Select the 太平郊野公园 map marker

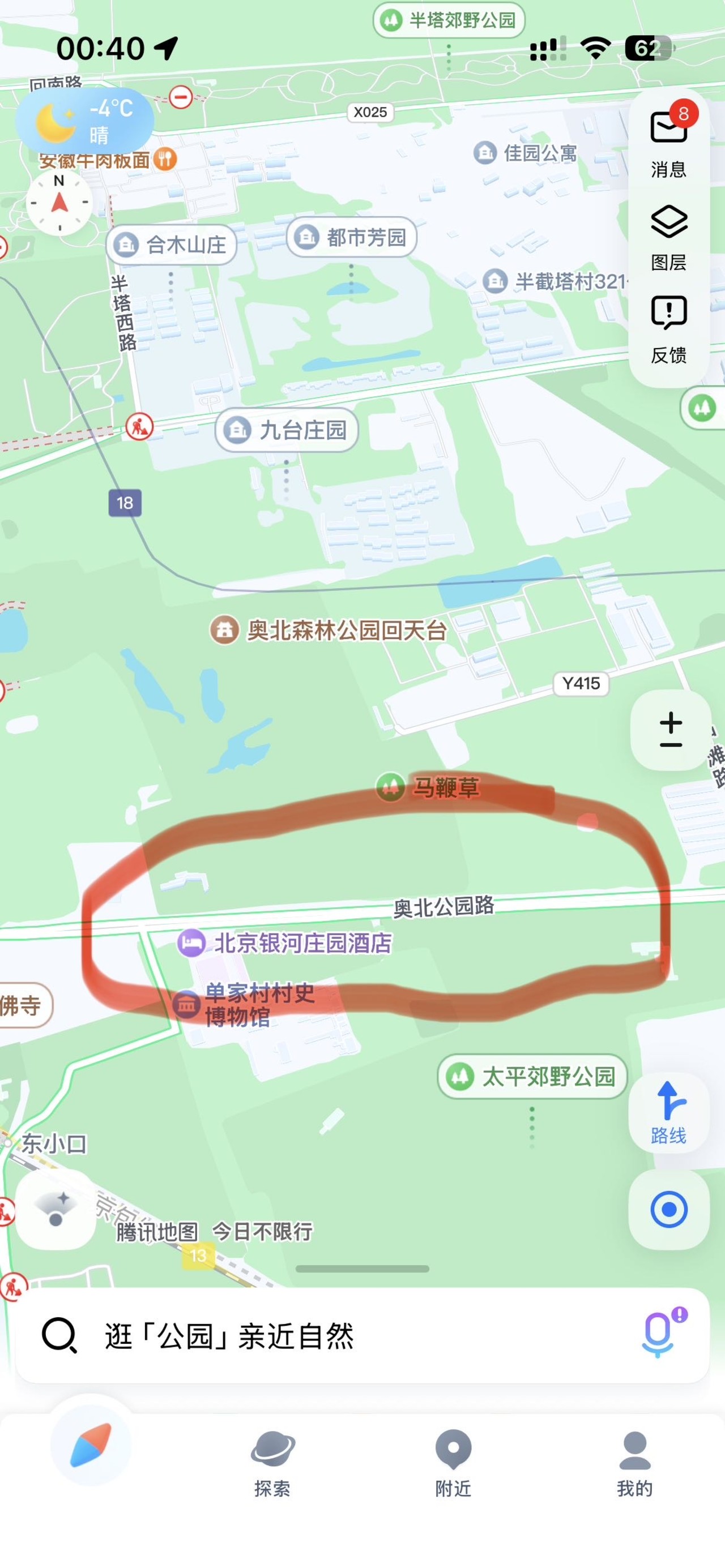pyautogui.click(x=532, y=1076)
